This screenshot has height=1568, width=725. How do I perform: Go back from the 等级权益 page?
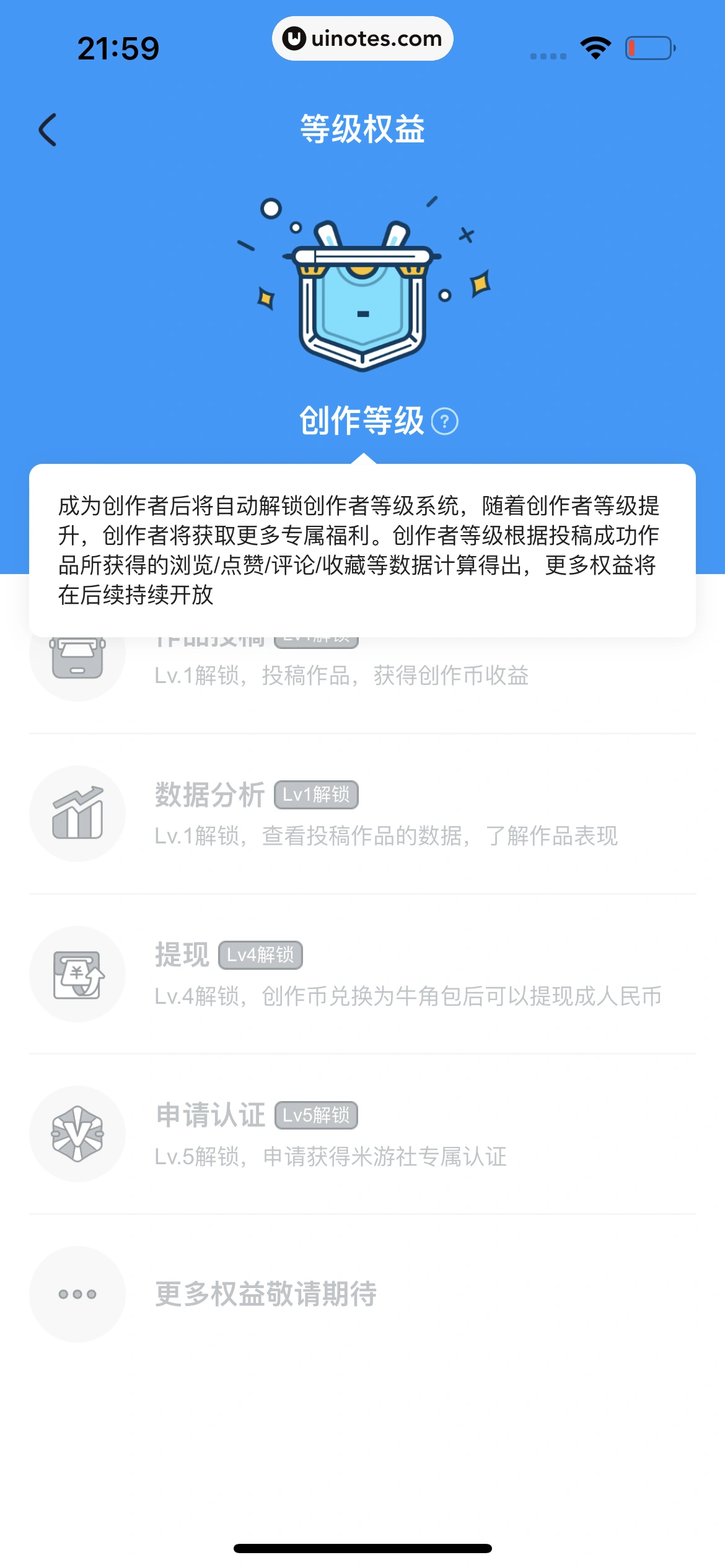tap(48, 130)
